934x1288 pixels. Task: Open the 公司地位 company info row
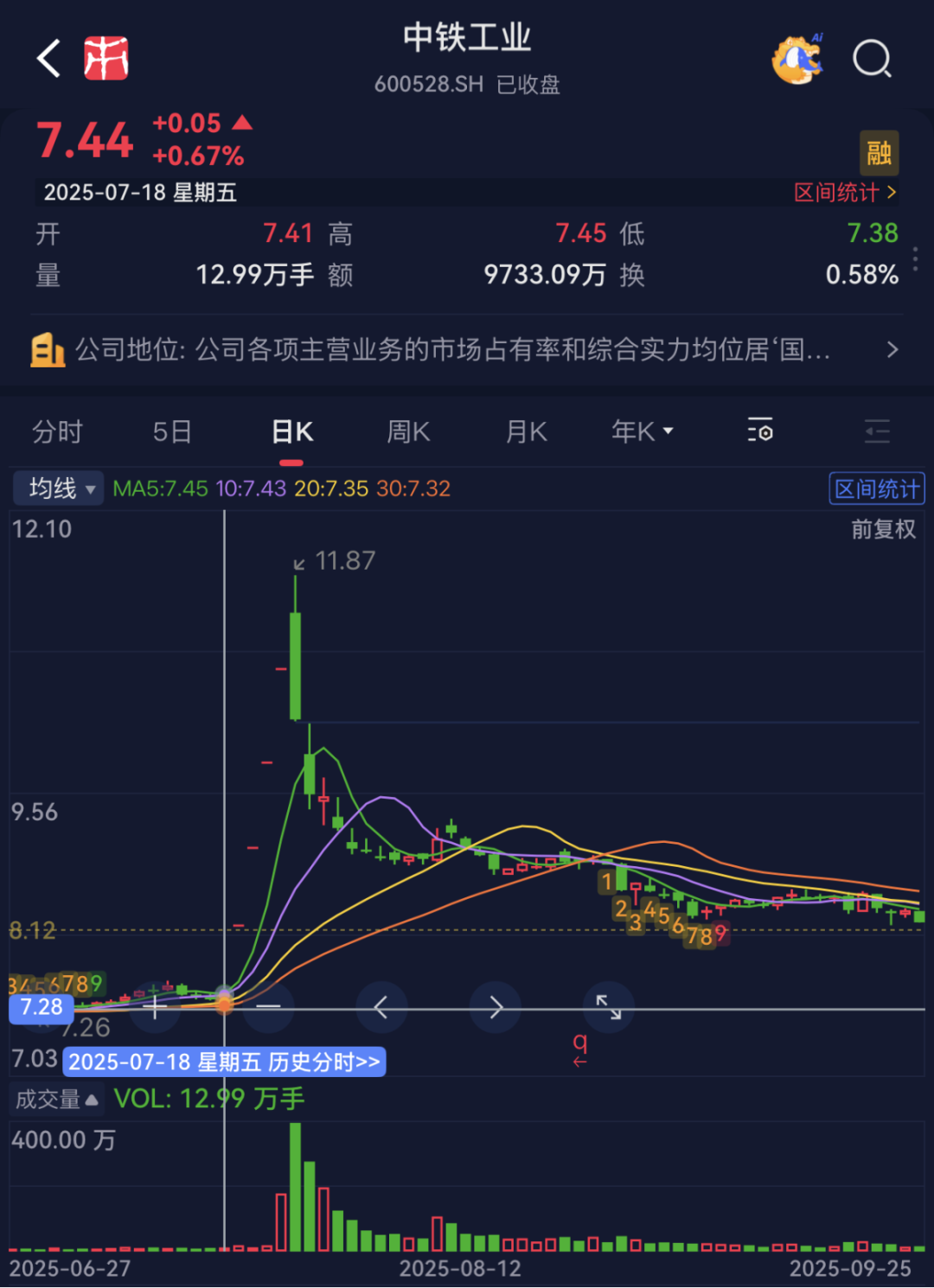pos(467,350)
